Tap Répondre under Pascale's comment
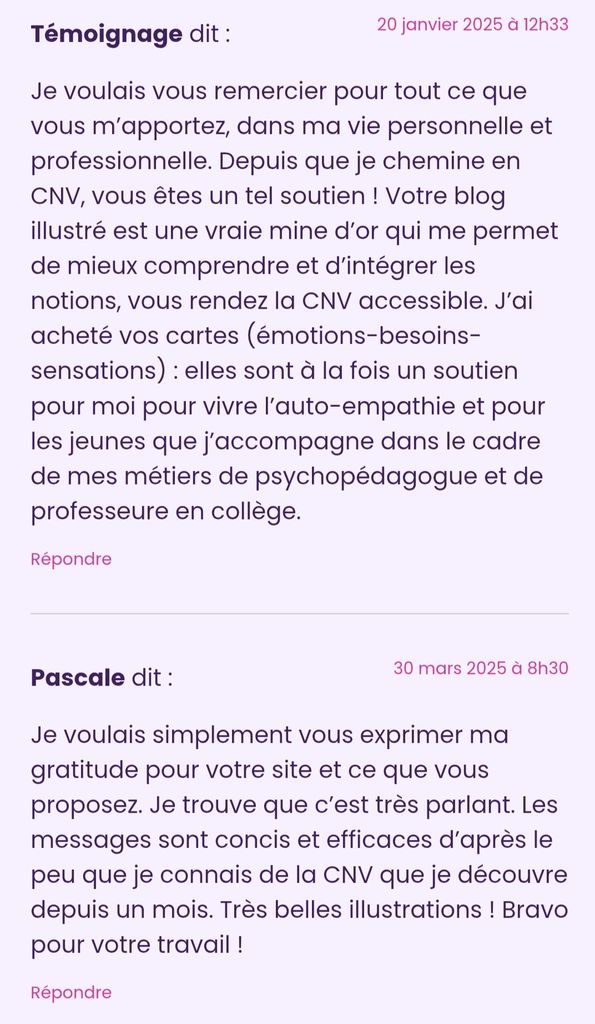 71,993
